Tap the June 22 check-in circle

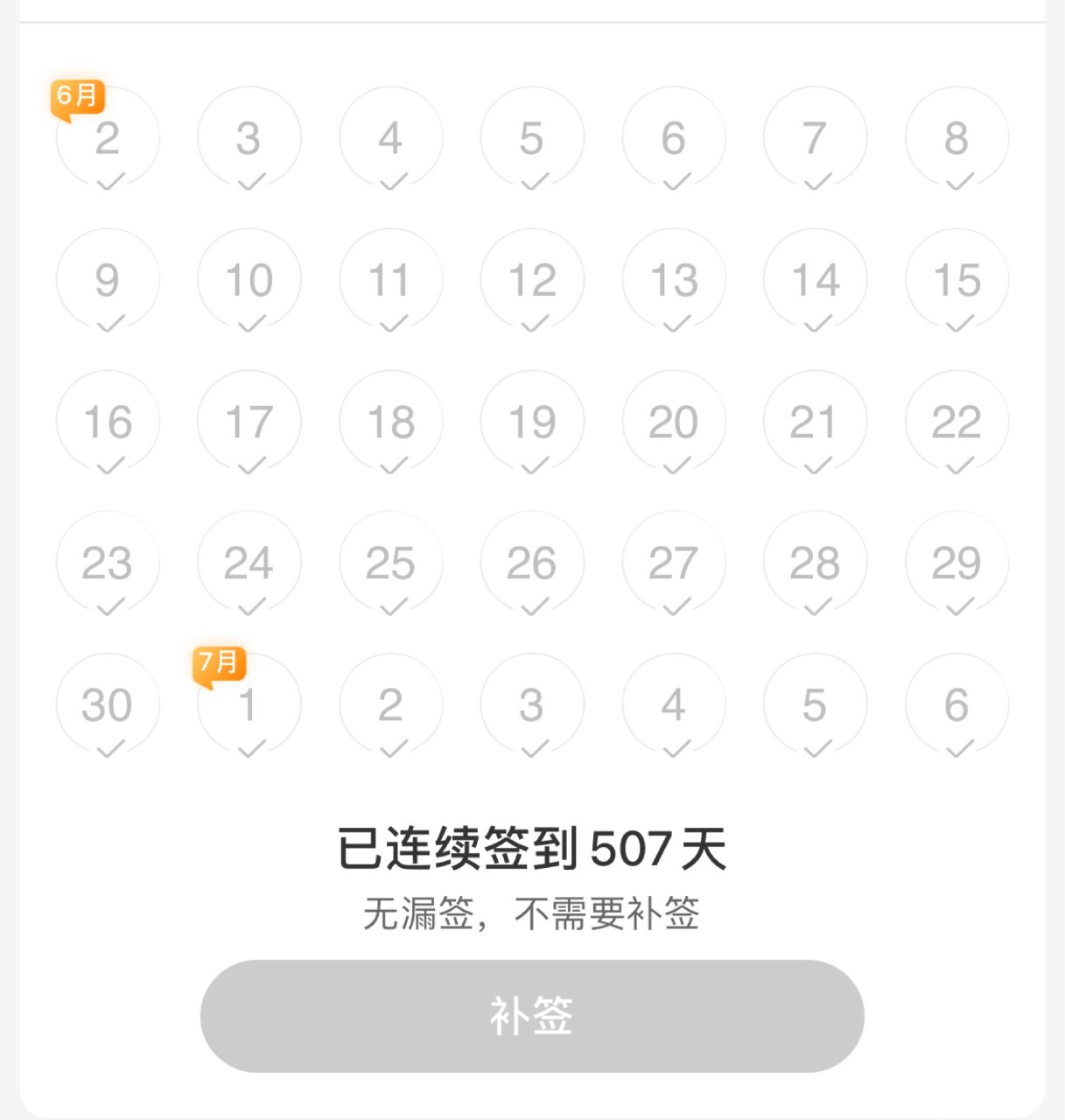click(x=957, y=421)
